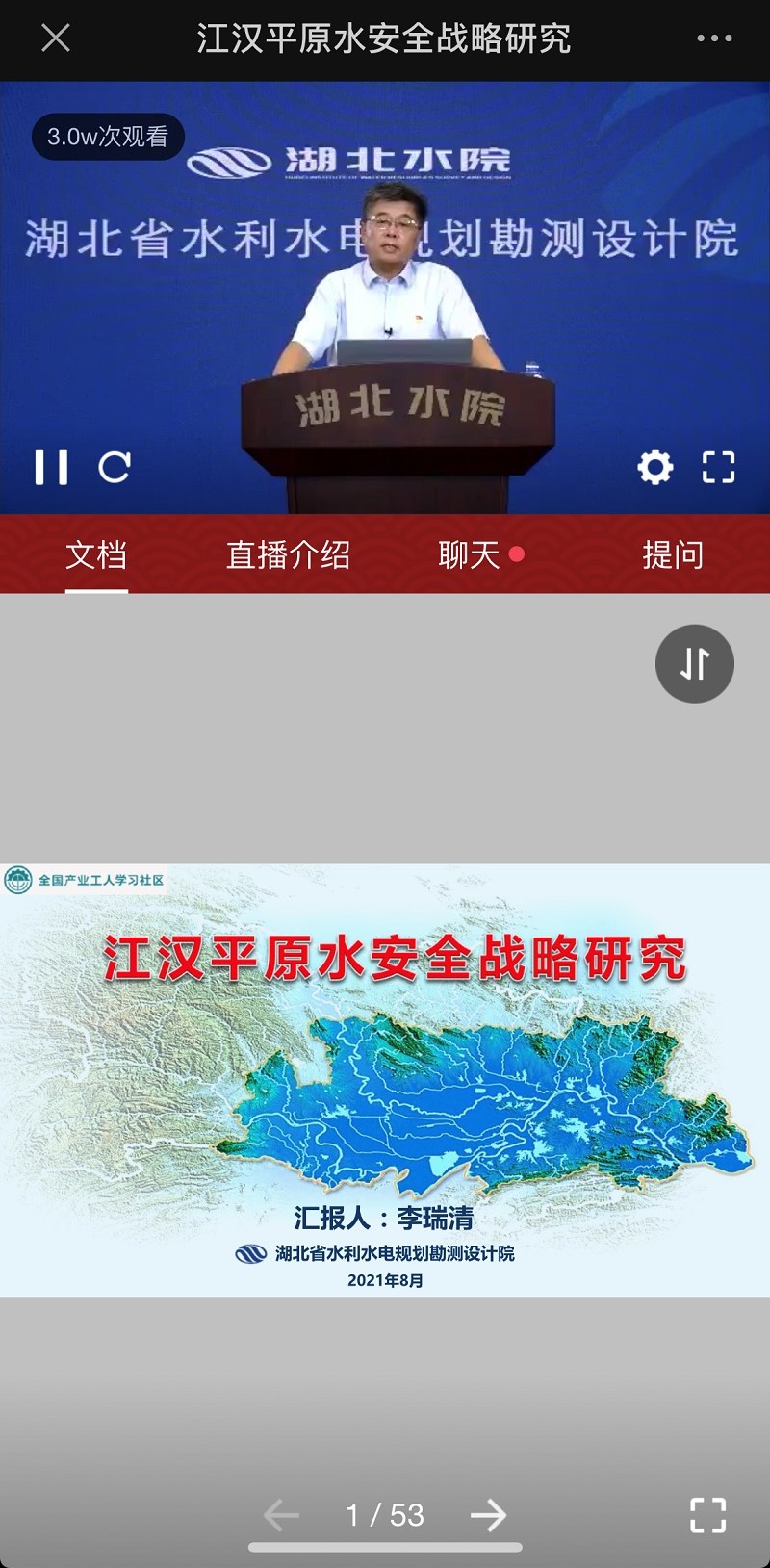The width and height of the screenshot is (770, 1568).
Task: Refresh the video stream
Action: (x=115, y=468)
